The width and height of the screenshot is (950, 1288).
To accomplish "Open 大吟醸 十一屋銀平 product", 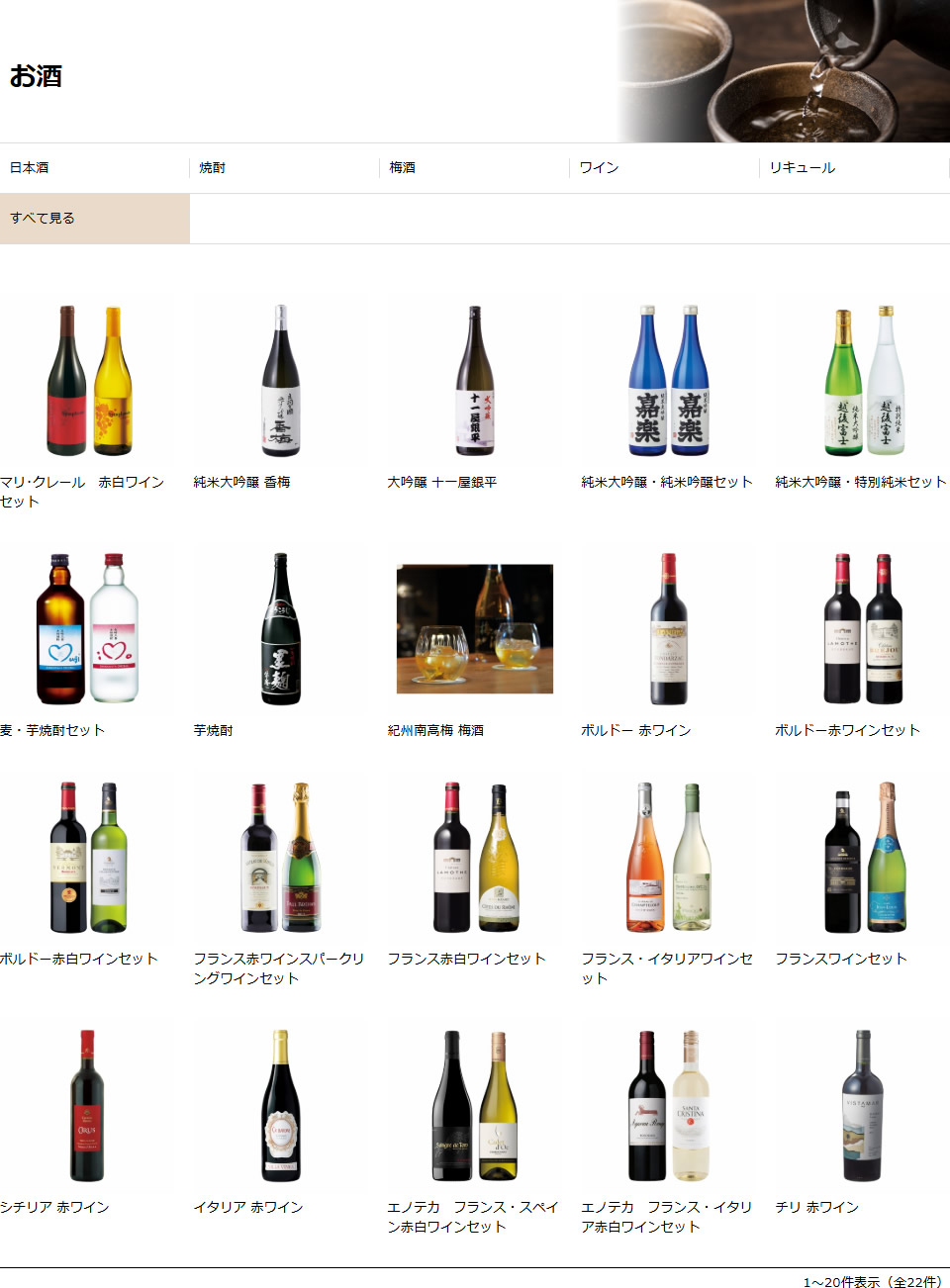I will click(474, 381).
